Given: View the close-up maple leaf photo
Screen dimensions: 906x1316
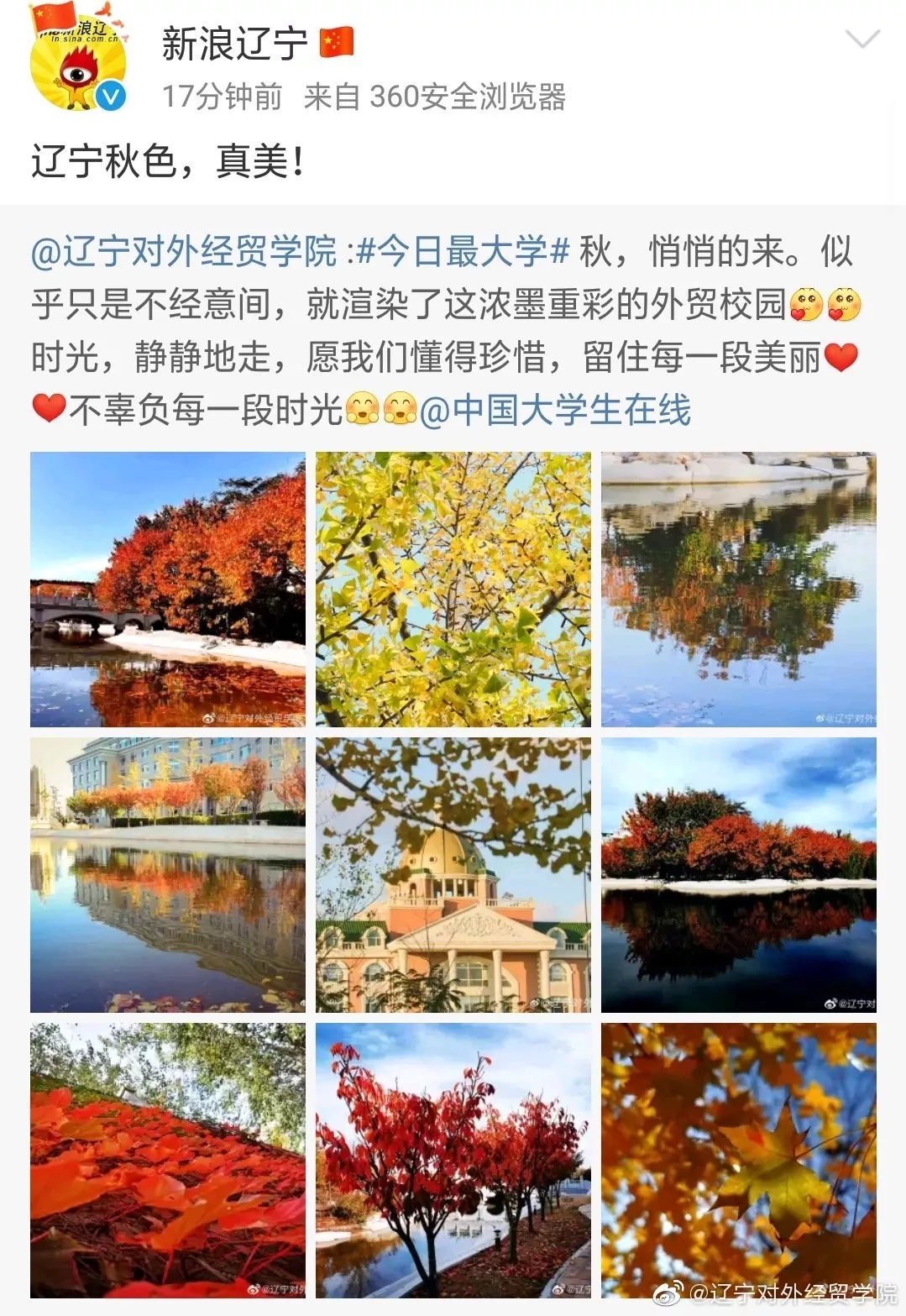Looking at the screenshot, I should coord(739,1161).
